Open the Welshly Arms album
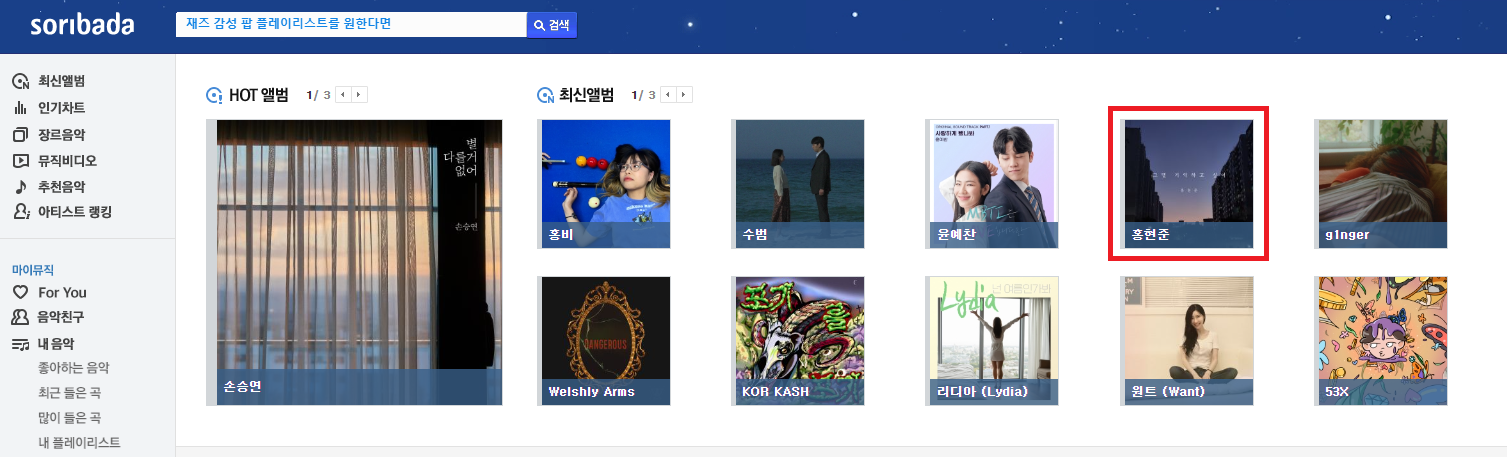 coord(604,341)
